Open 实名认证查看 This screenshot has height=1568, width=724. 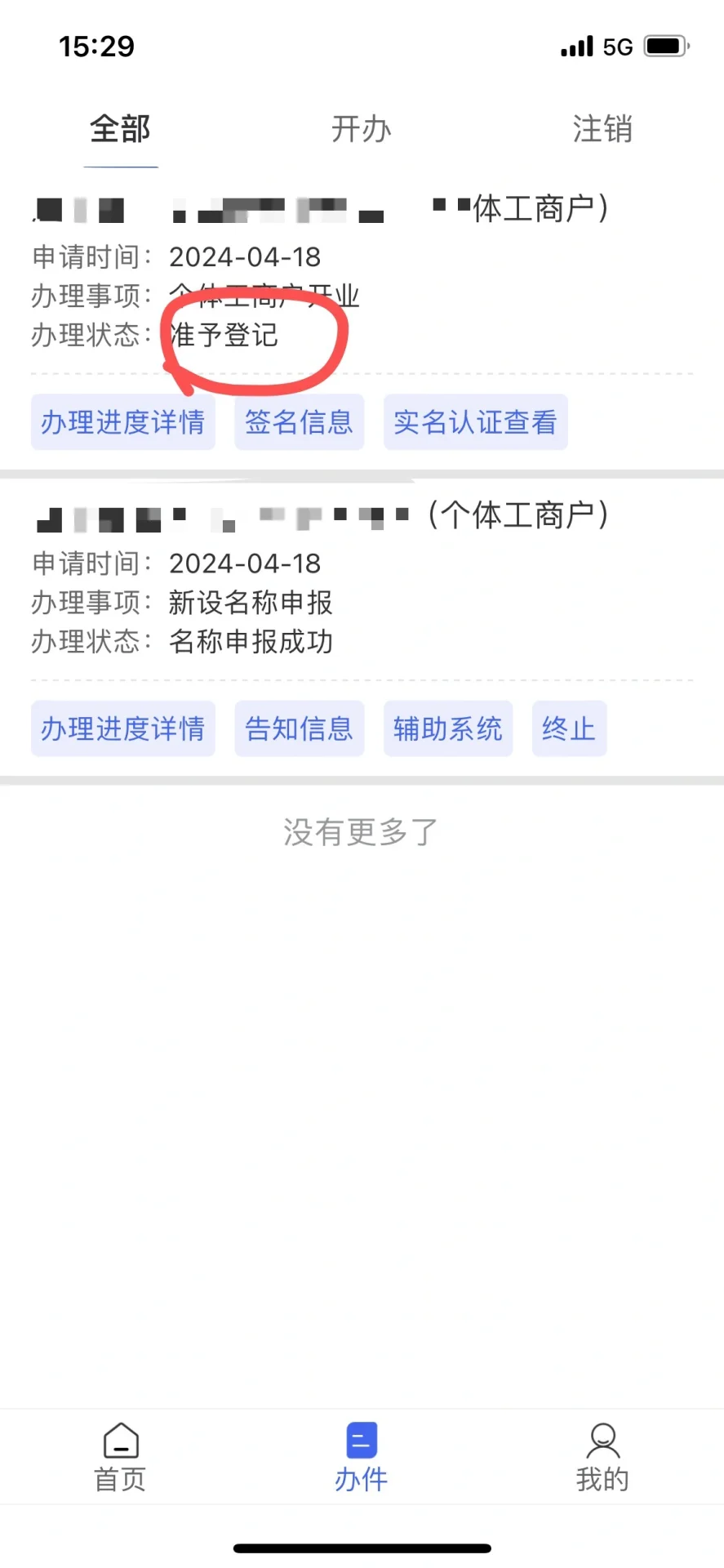coord(475,422)
